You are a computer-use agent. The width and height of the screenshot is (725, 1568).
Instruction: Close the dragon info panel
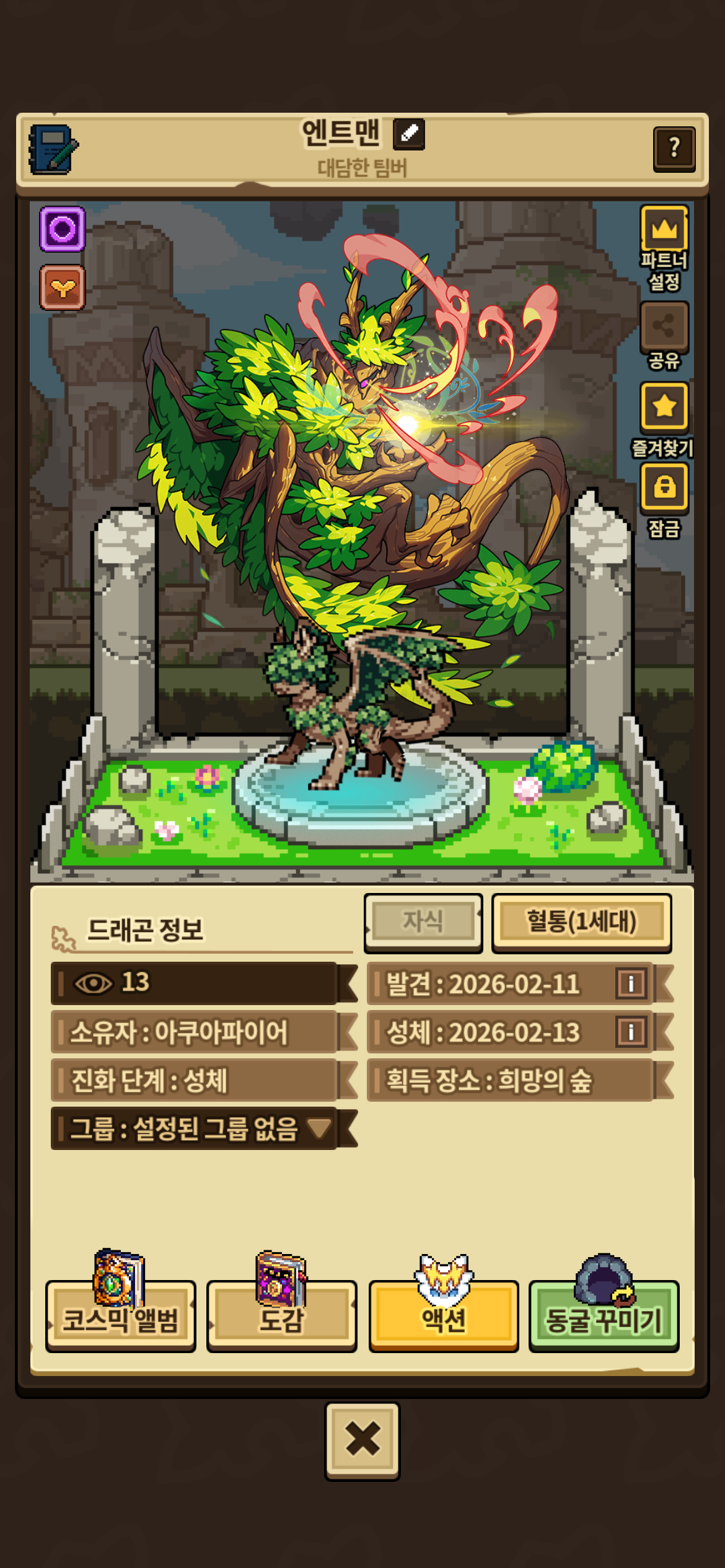[x=362, y=1440]
